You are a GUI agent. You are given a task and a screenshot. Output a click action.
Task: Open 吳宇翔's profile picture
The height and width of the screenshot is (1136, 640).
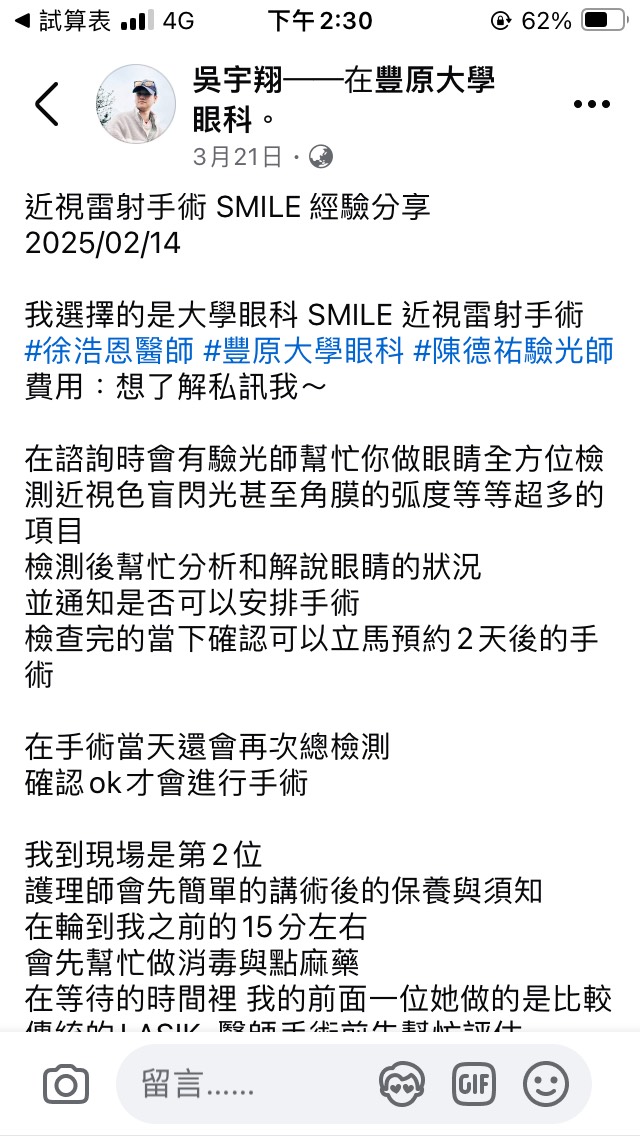click(x=129, y=104)
